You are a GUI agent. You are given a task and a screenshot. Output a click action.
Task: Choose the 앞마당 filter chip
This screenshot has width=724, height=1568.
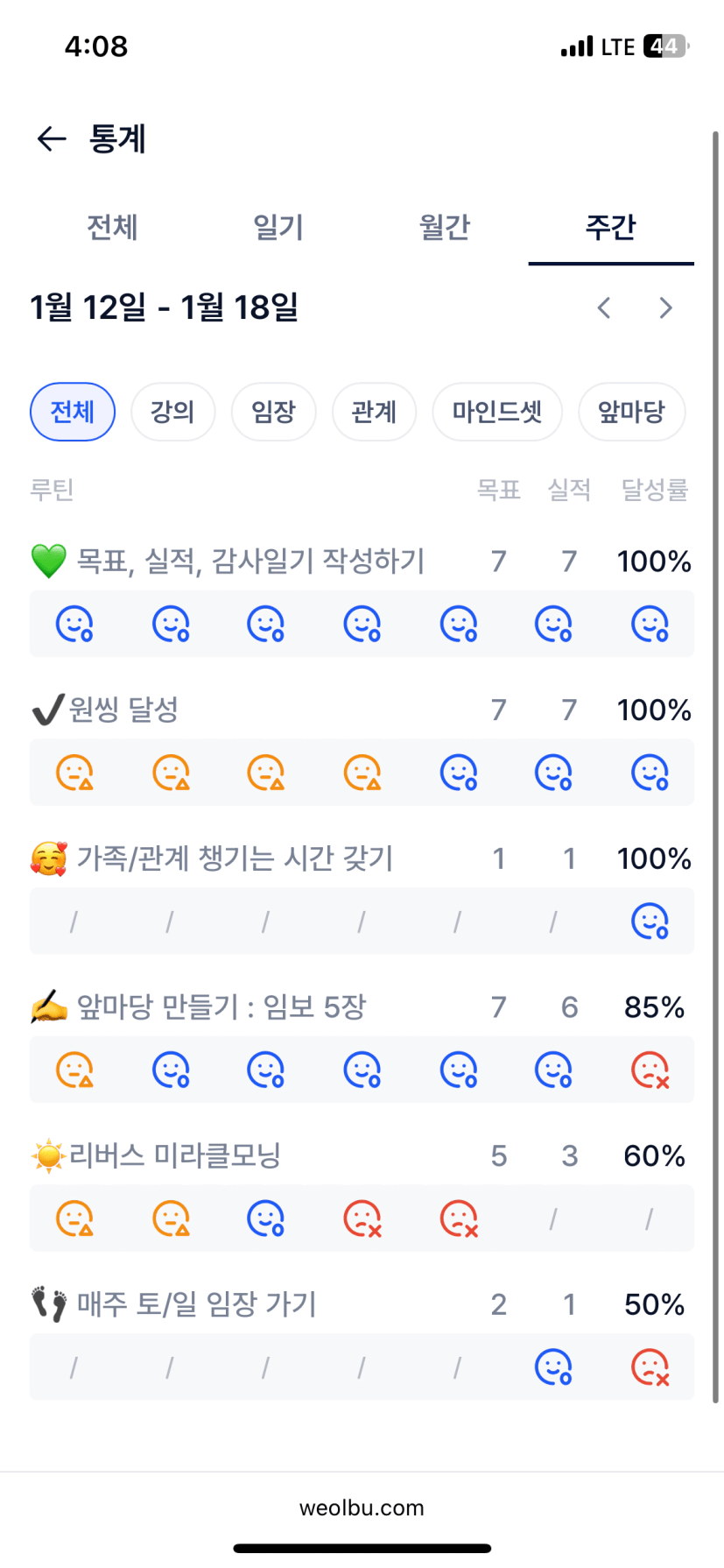tap(631, 412)
